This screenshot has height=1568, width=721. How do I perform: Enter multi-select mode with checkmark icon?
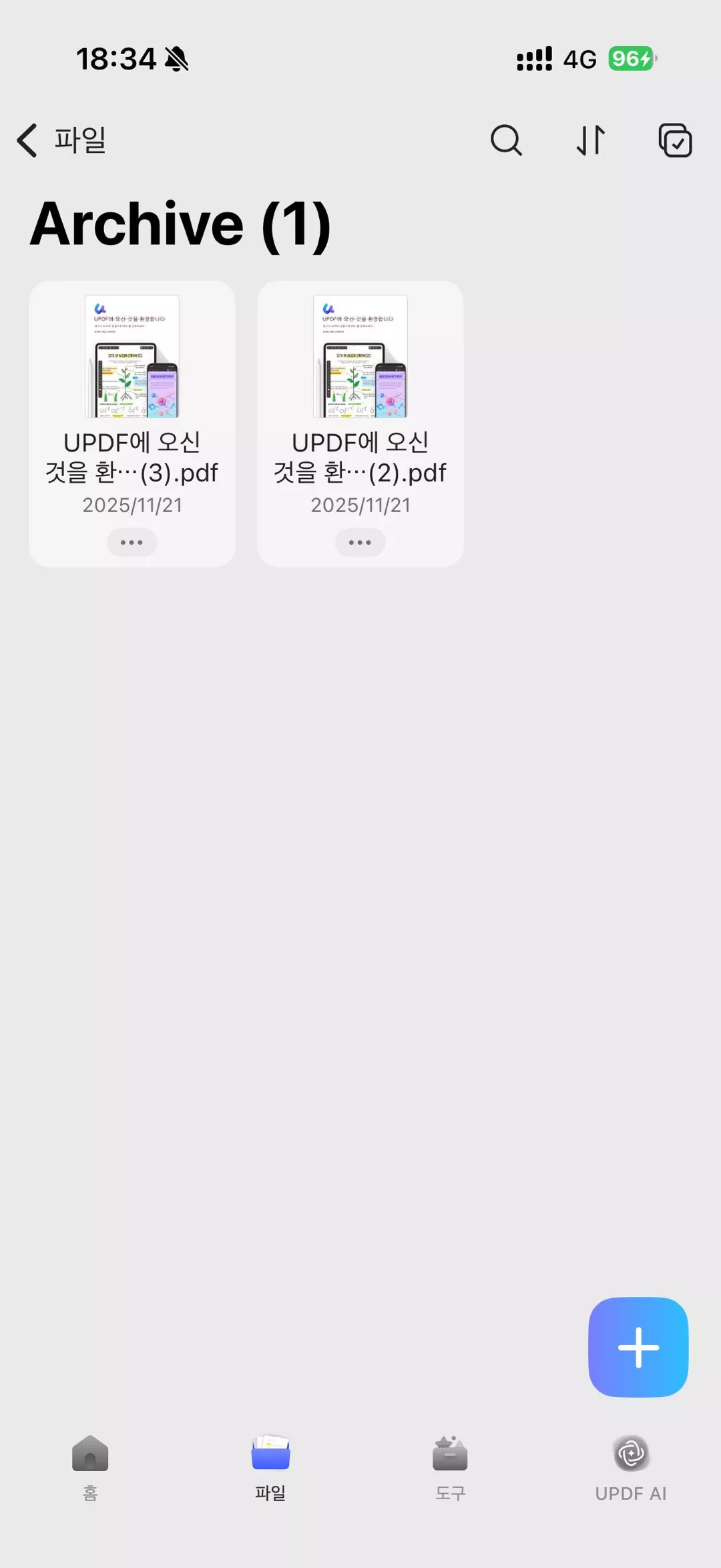point(674,140)
